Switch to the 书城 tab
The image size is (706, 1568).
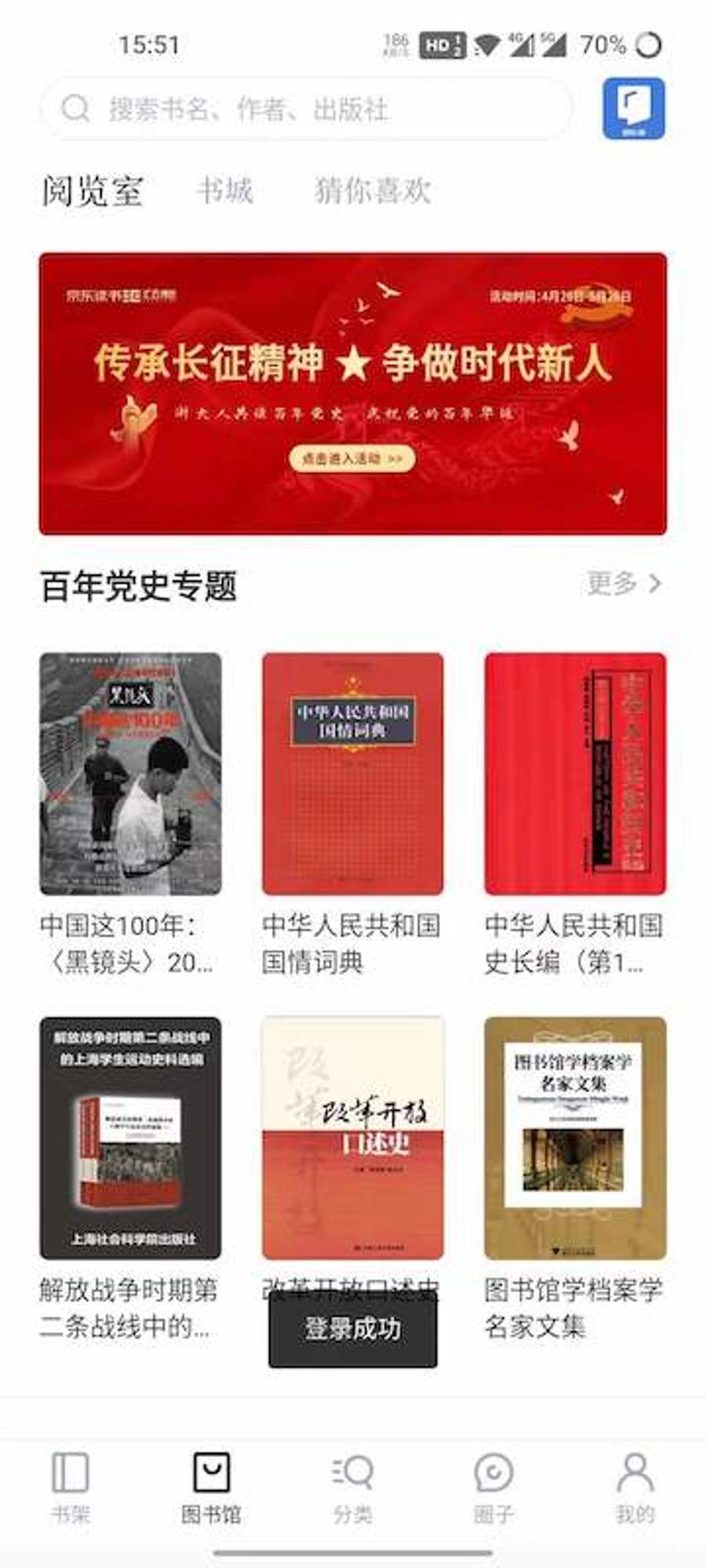tap(225, 191)
